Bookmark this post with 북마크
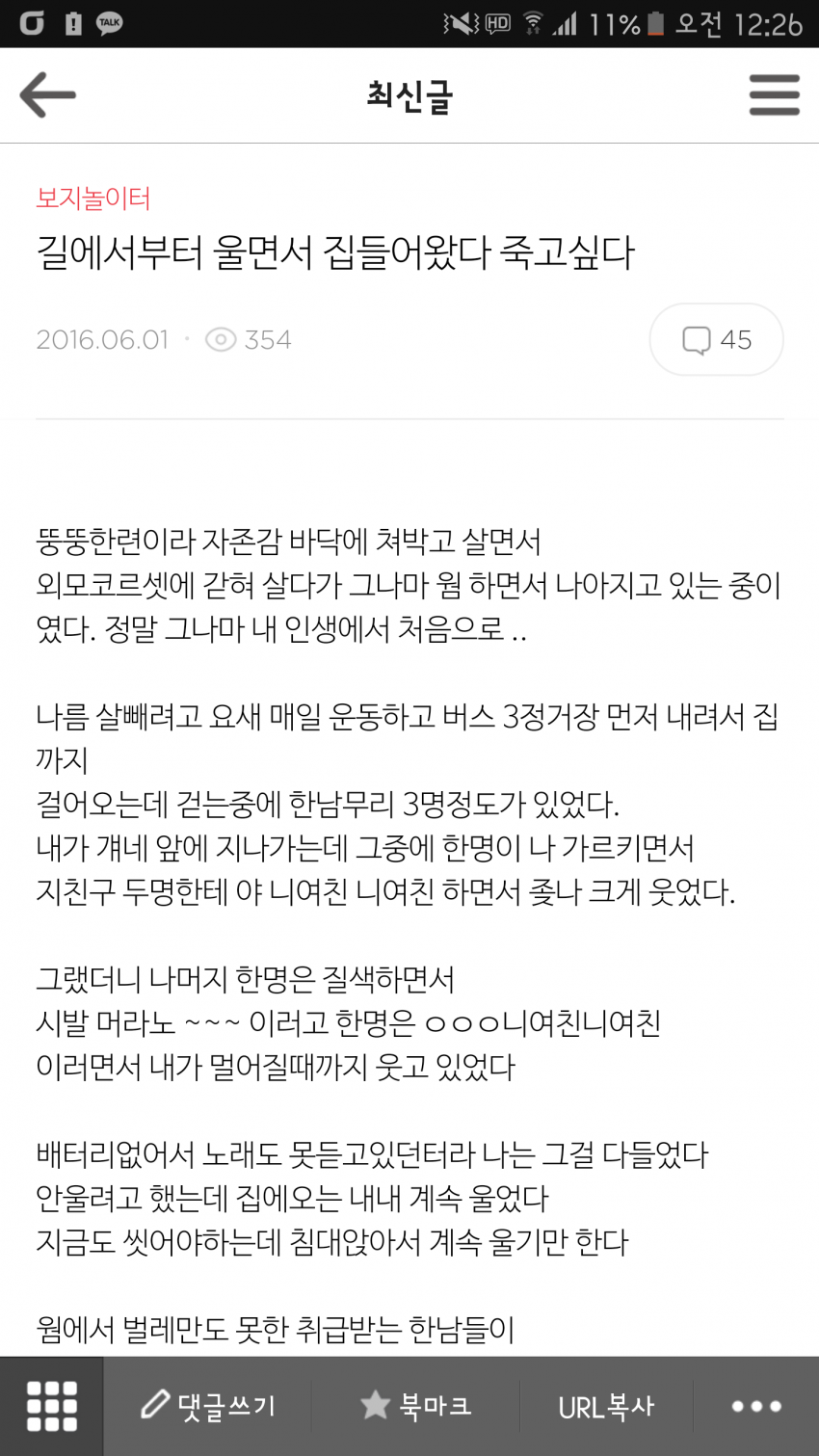The height and width of the screenshot is (1456, 819). [415, 1406]
